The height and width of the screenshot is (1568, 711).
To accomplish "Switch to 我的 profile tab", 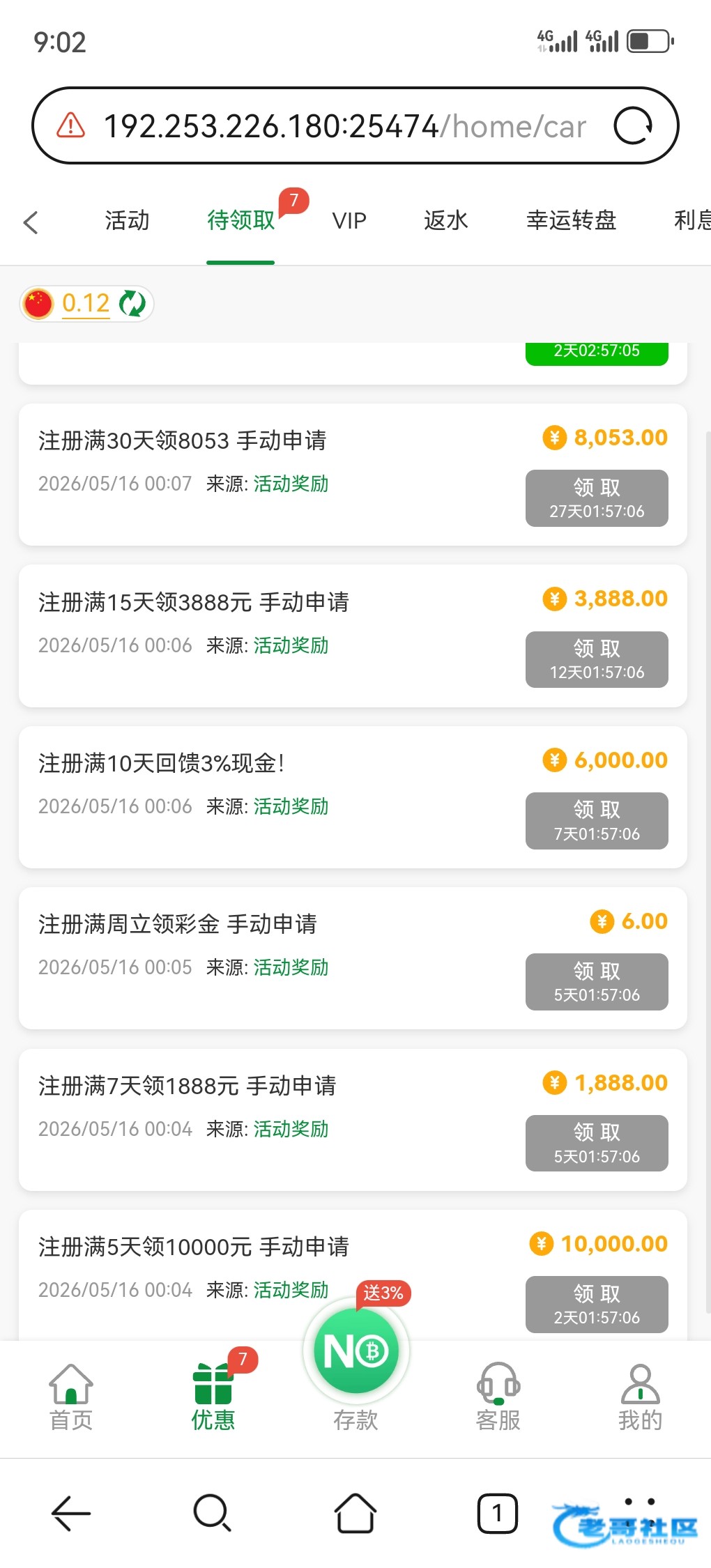I will tap(640, 1397).
